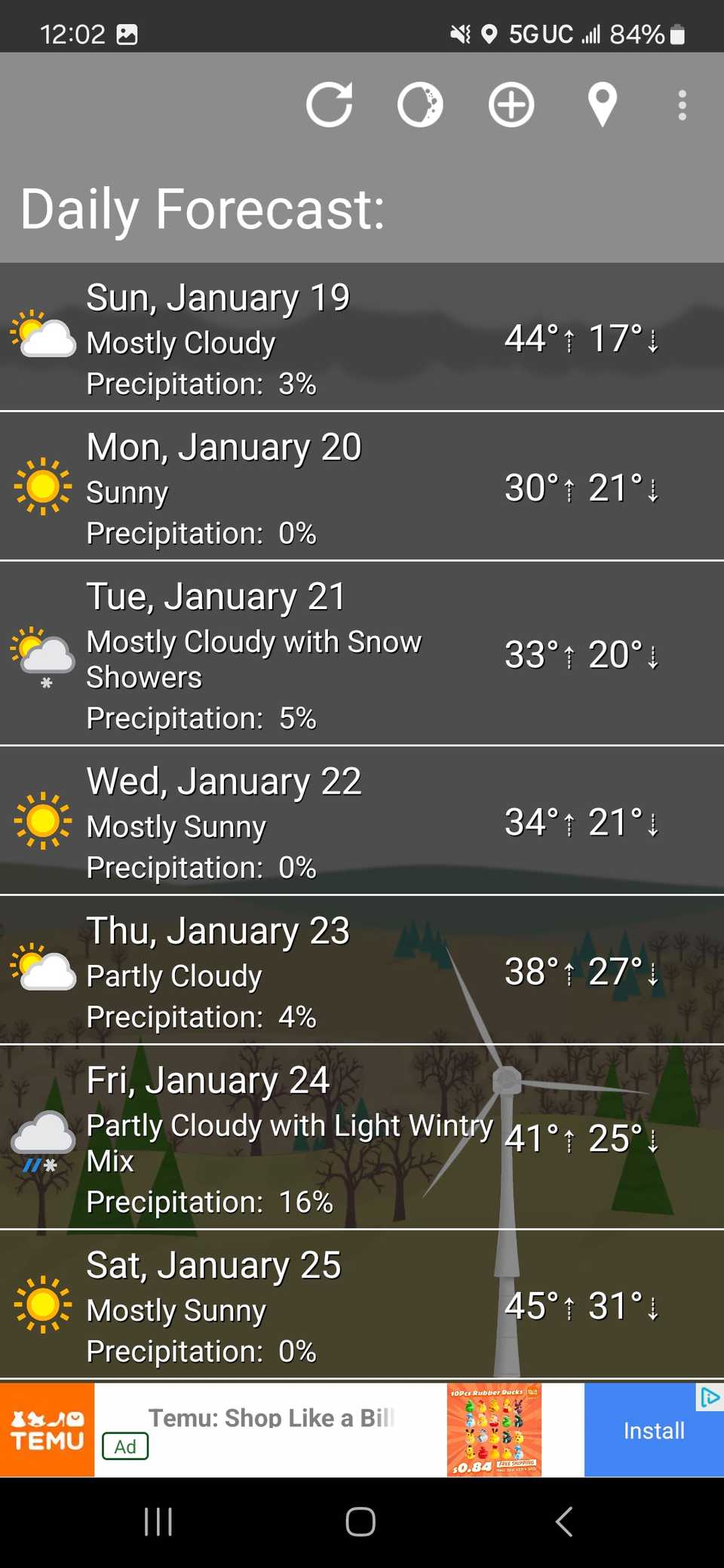
Task: Tap the mostly cloudy icon for Sunday
Action: click(x=41, y=335)
